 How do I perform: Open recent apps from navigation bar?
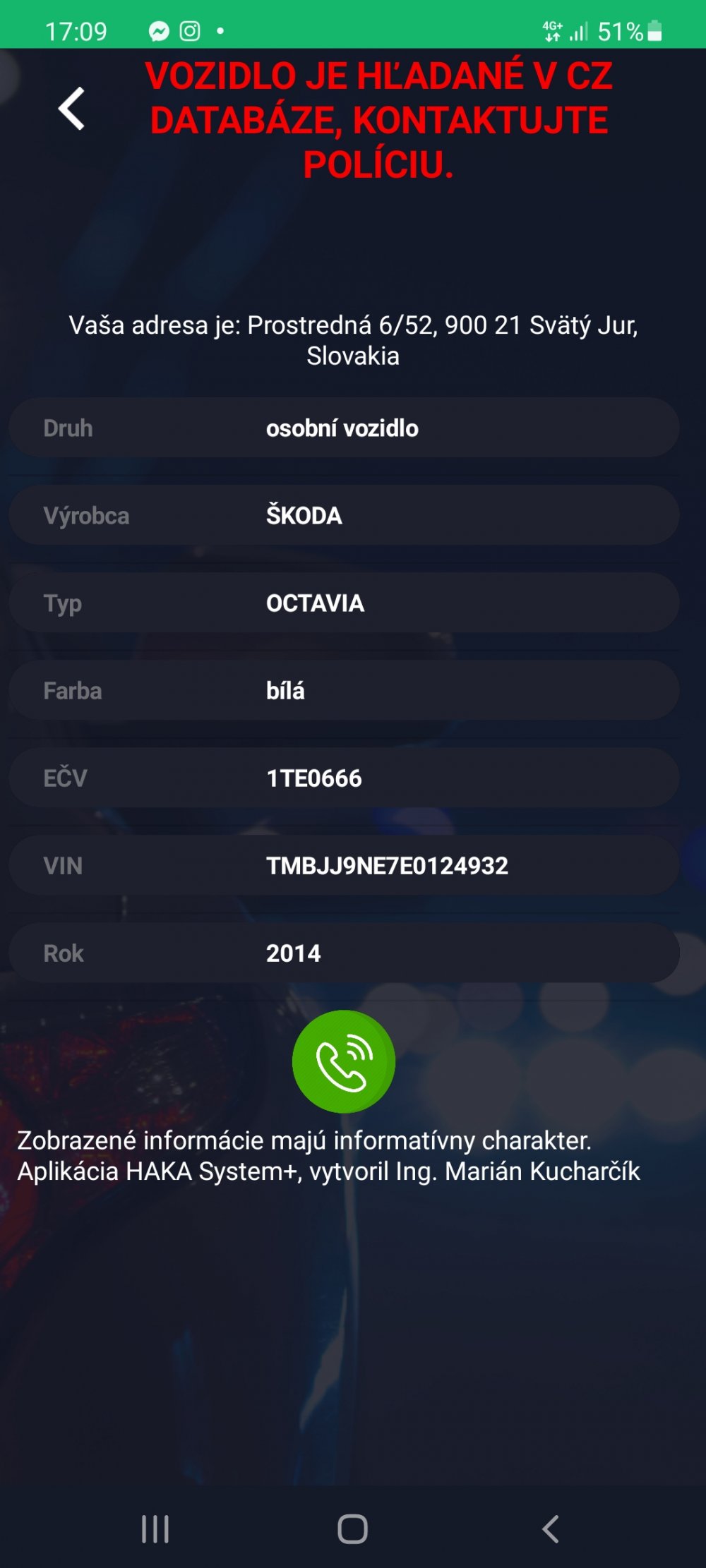155,1529
